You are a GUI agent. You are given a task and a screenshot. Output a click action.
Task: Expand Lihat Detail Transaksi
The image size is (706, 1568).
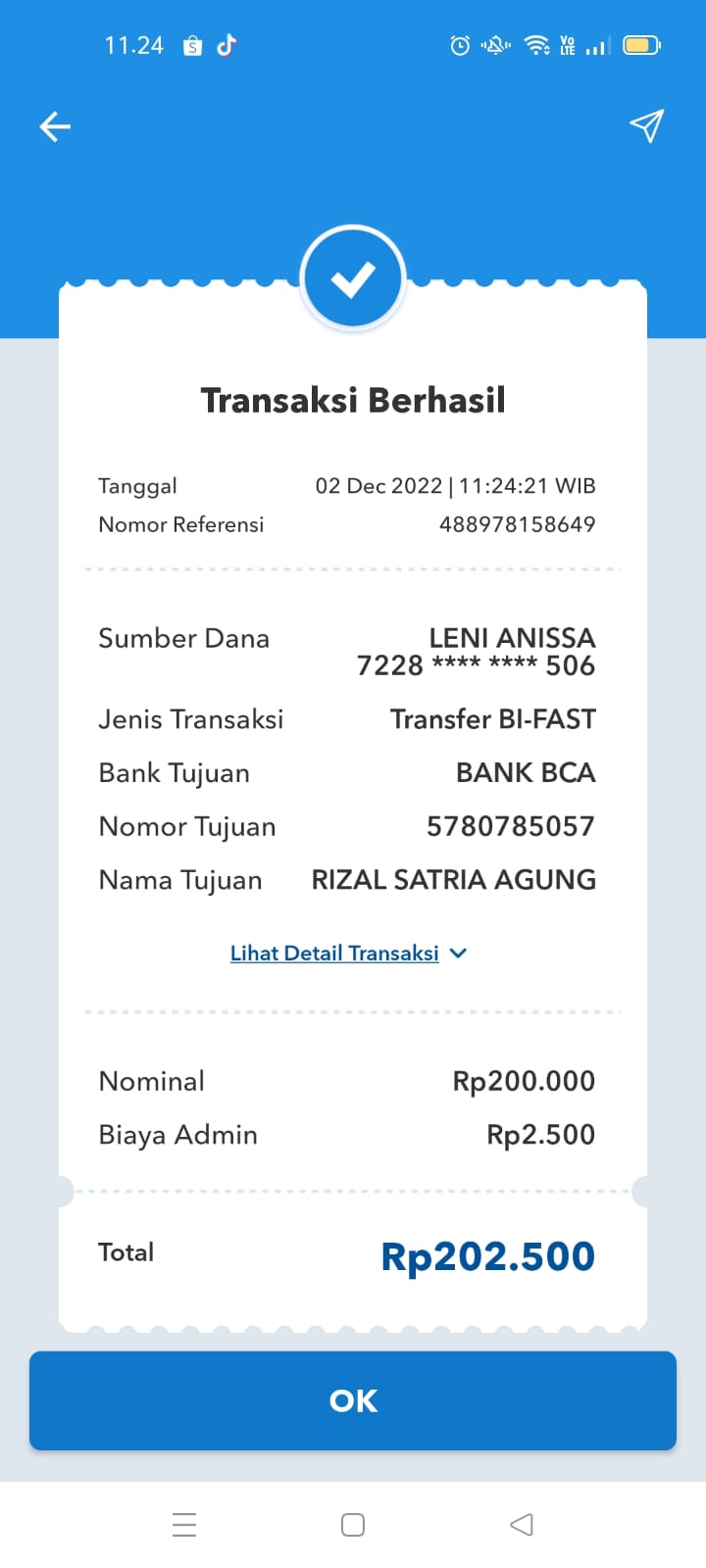(348, 953)
